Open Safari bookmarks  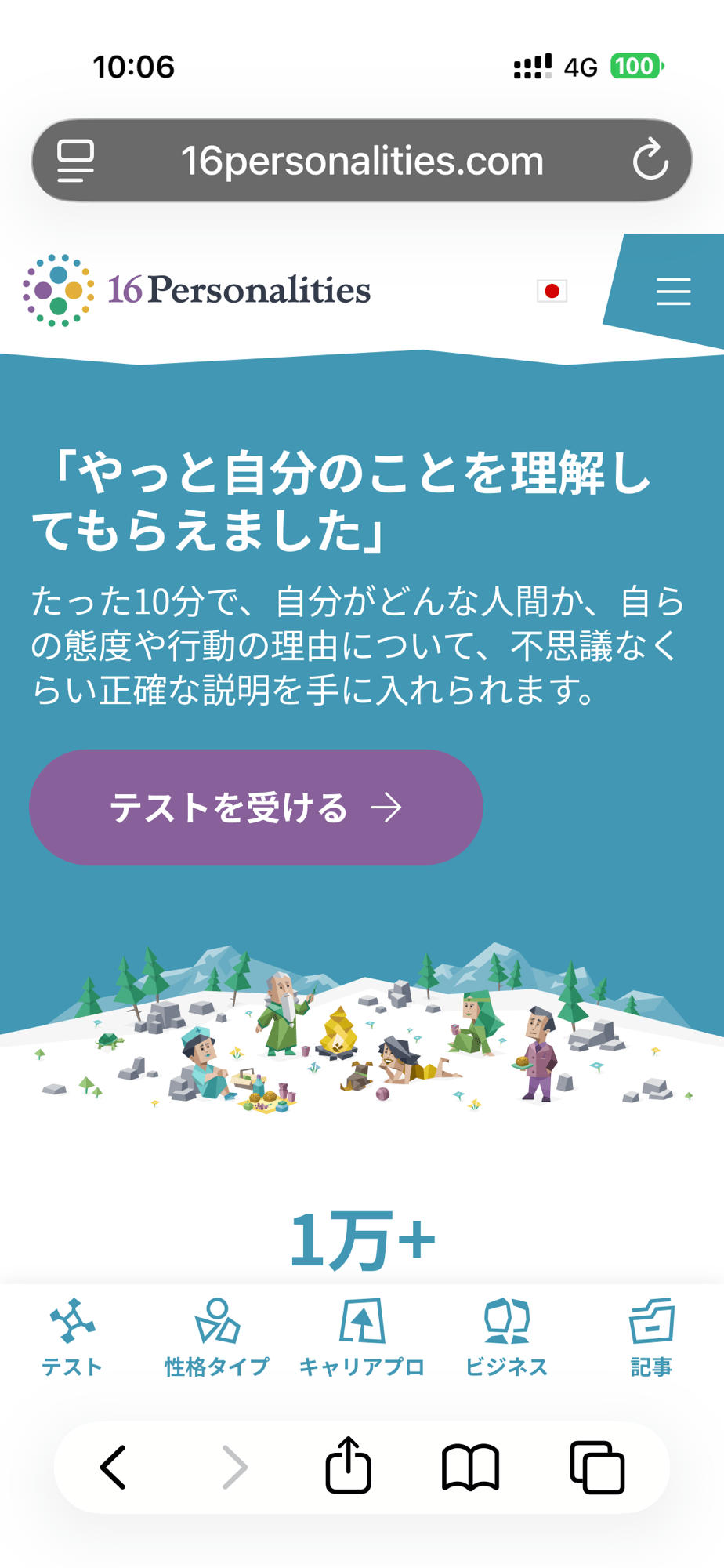point(470,1467)
